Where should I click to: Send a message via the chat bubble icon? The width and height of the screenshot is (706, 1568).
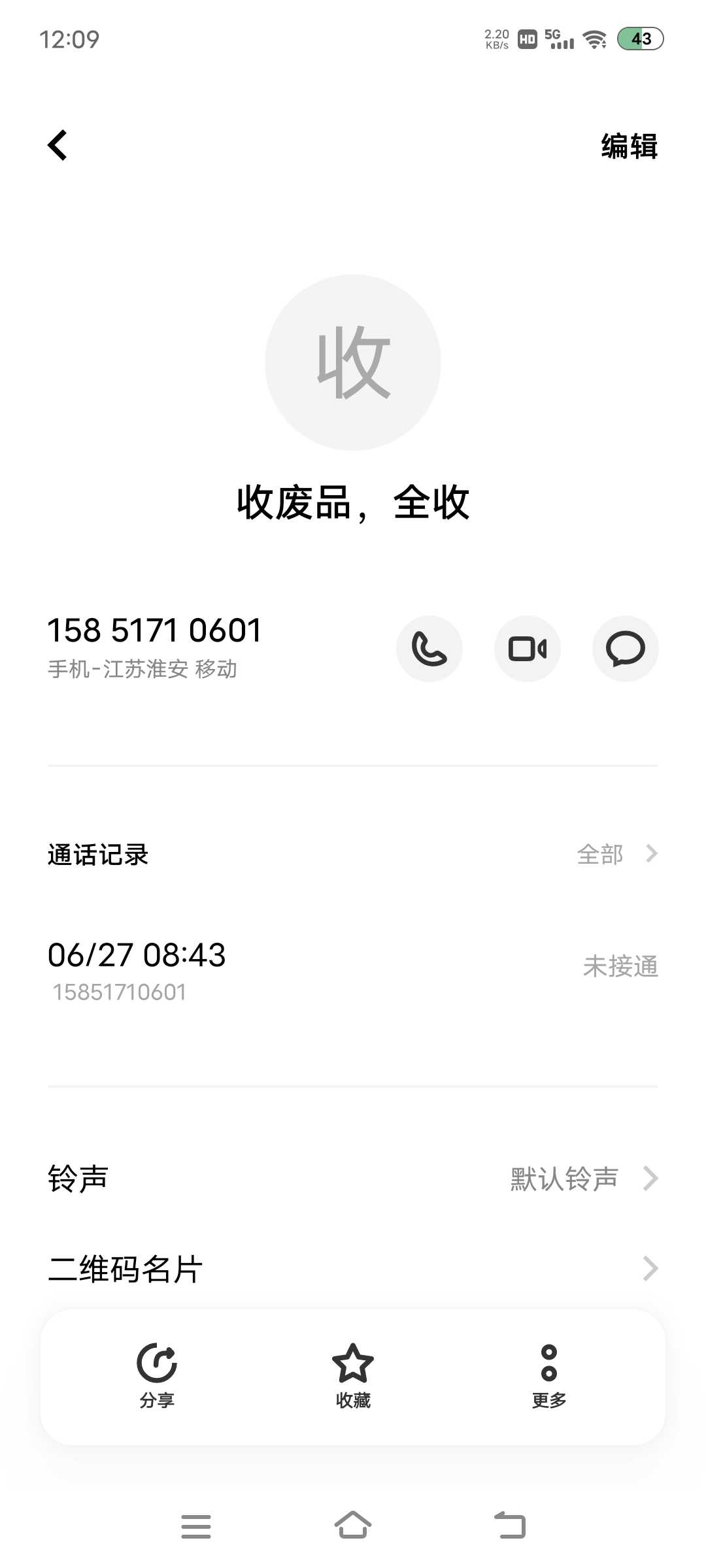[626, 649]
